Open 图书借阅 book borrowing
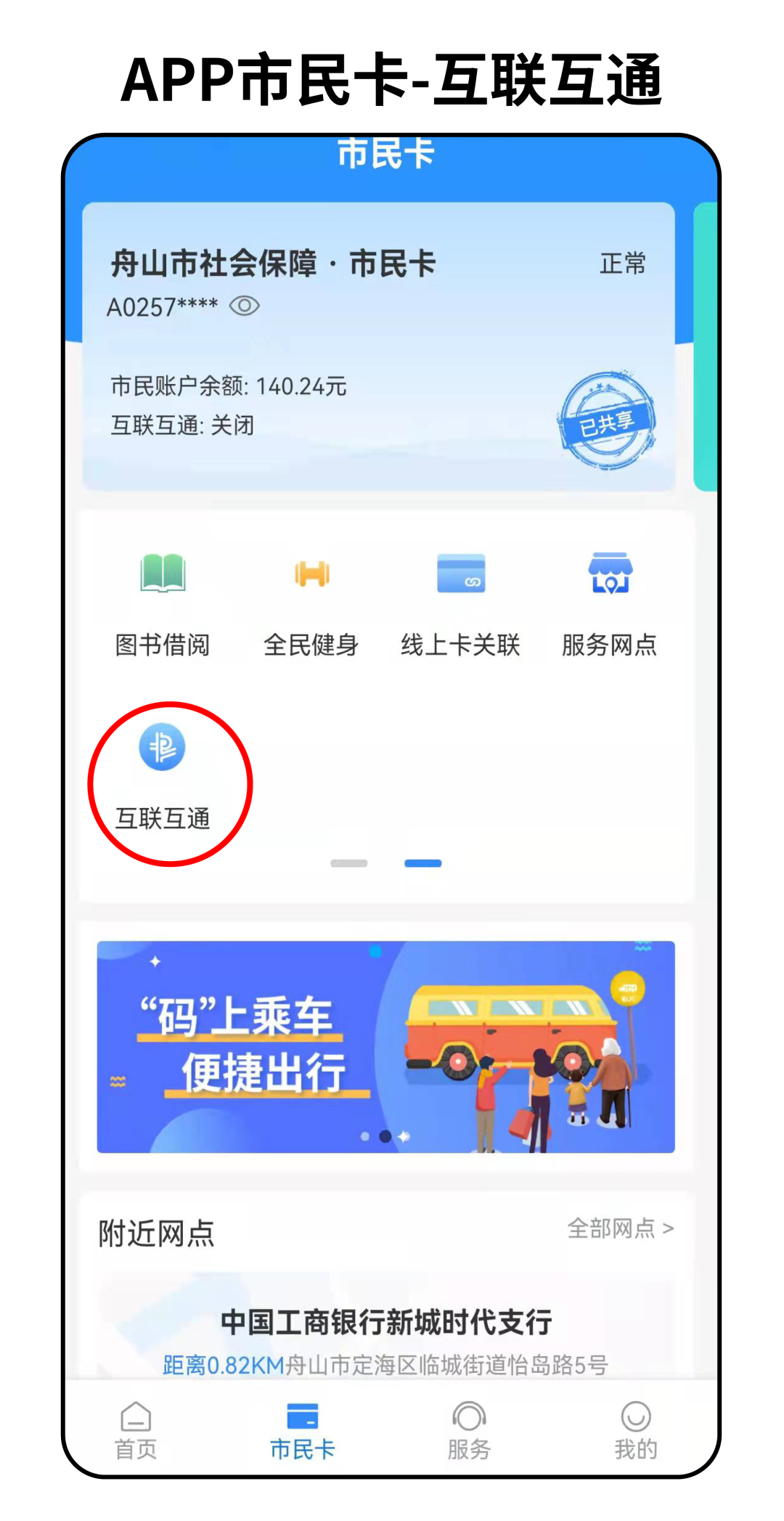The image size is (784, 1521). pyautogui.click(x=163, y=604)
